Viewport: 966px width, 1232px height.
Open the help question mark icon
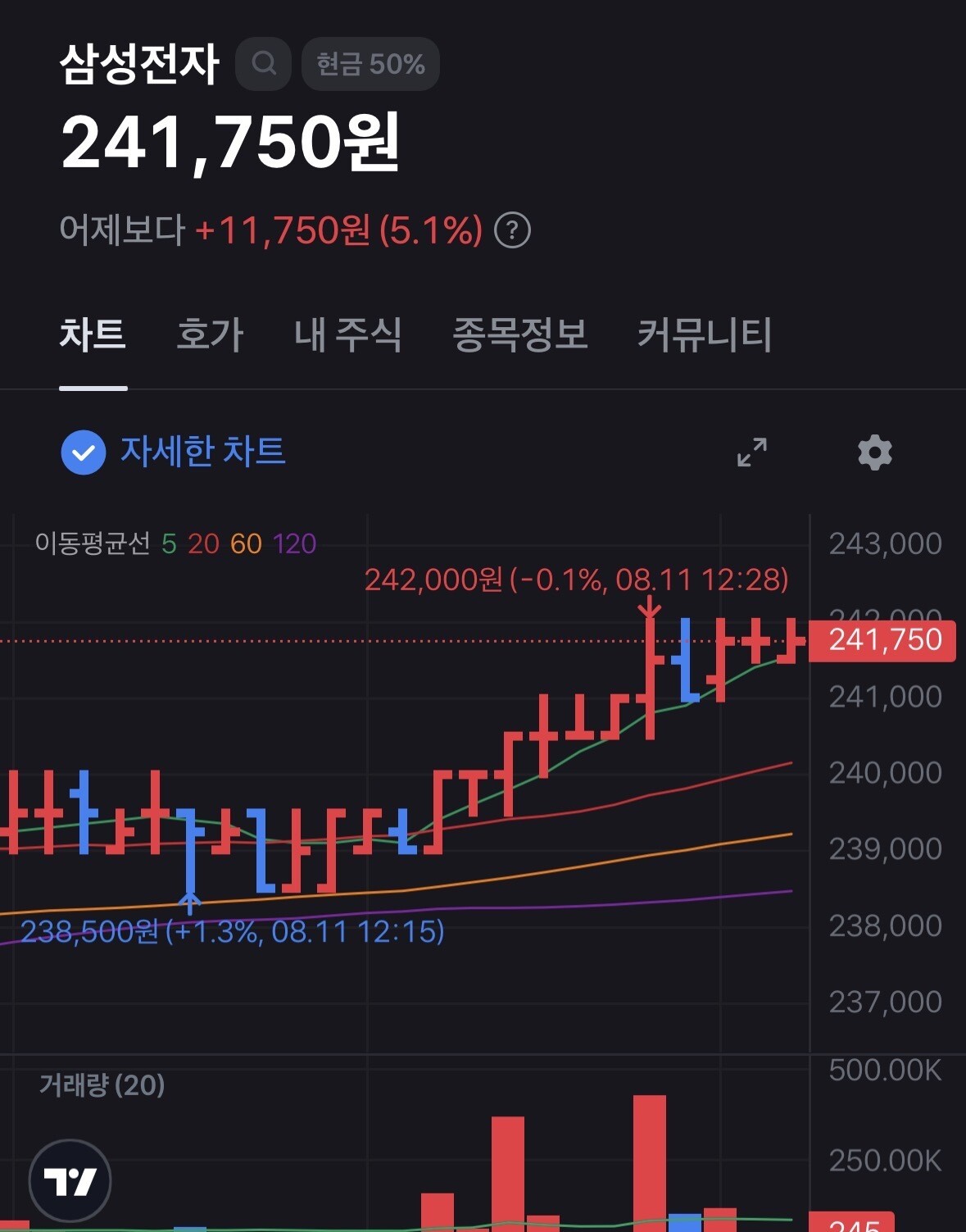tap(513, 230)
